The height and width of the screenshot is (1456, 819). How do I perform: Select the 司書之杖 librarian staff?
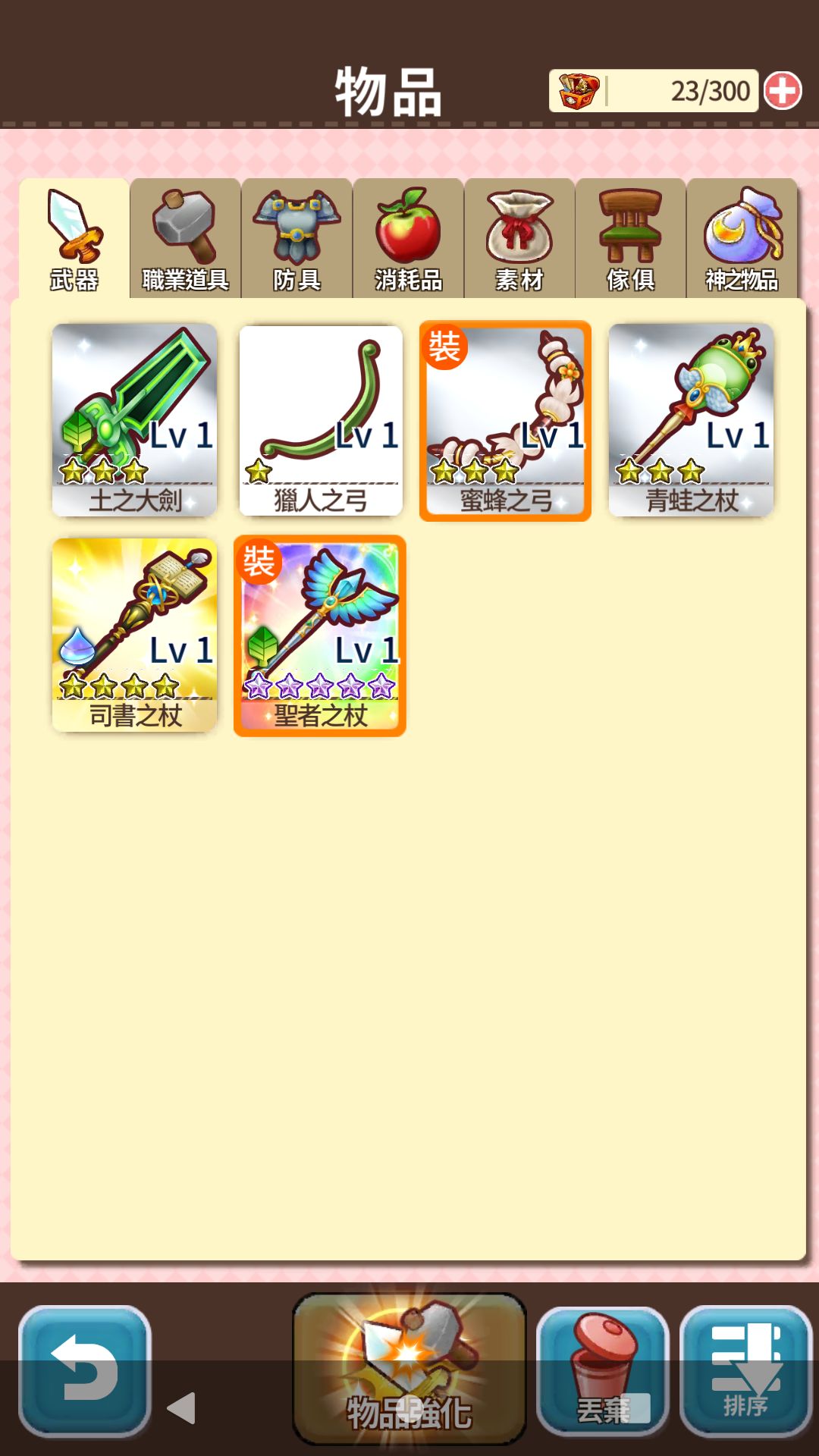pos(133,635)
